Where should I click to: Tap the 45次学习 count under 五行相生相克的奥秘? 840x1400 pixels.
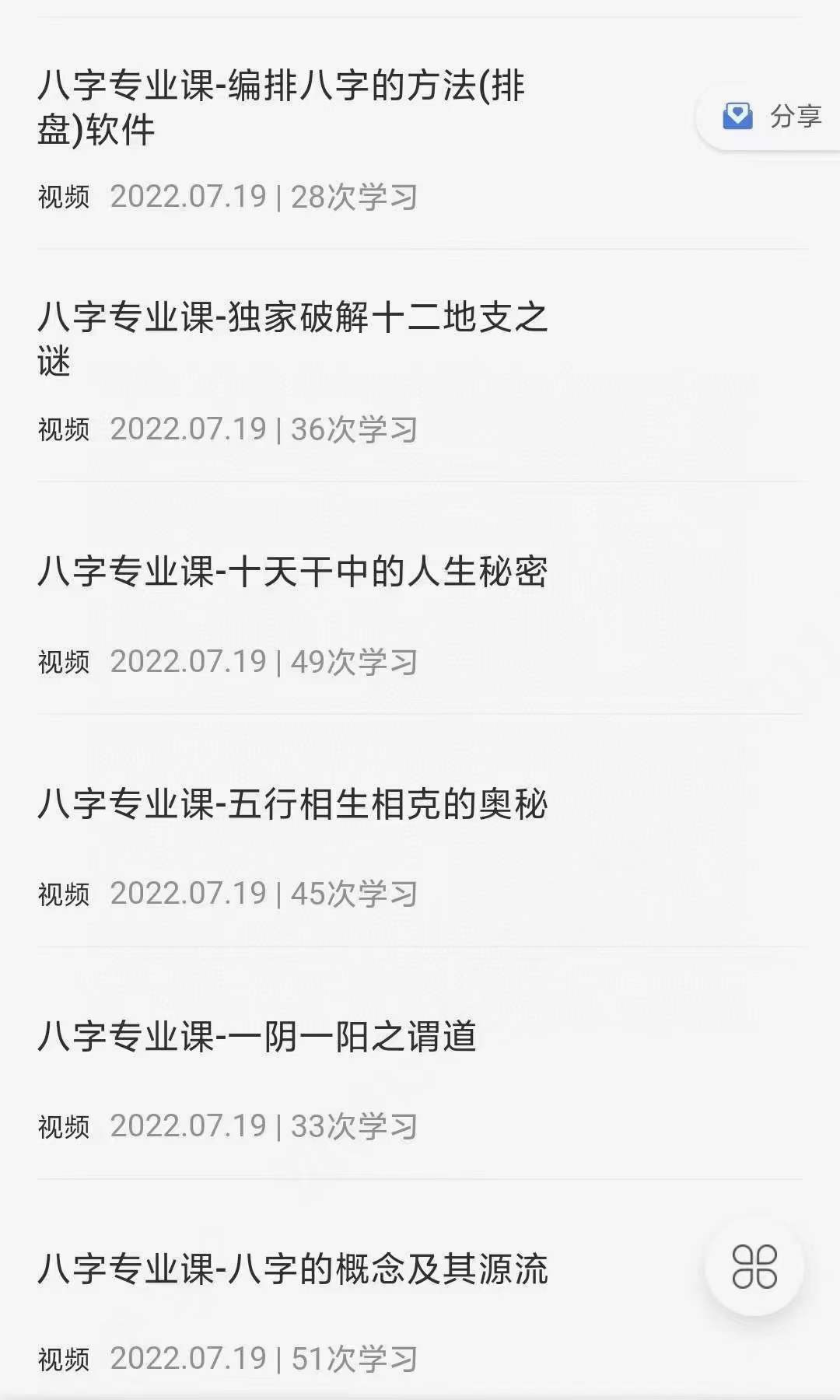click(x=354, y=893)
